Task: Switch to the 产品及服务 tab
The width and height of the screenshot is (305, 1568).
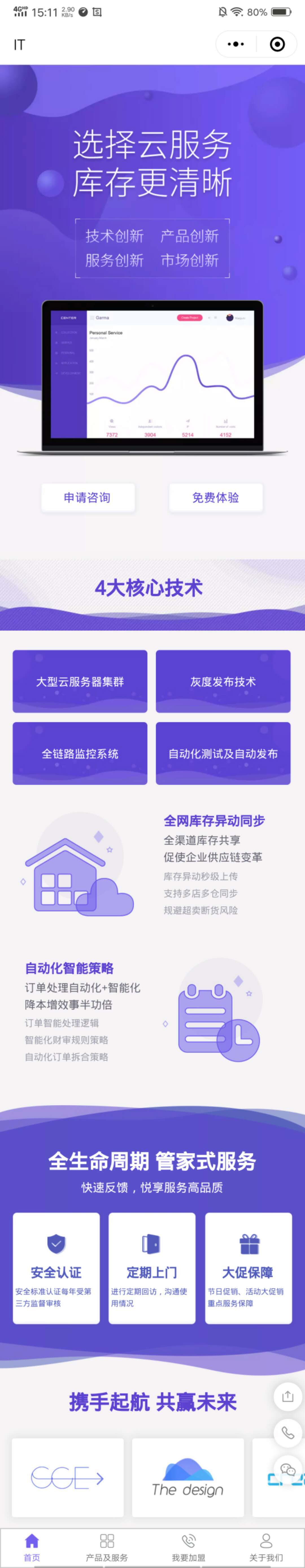Action: (106, 1547)
